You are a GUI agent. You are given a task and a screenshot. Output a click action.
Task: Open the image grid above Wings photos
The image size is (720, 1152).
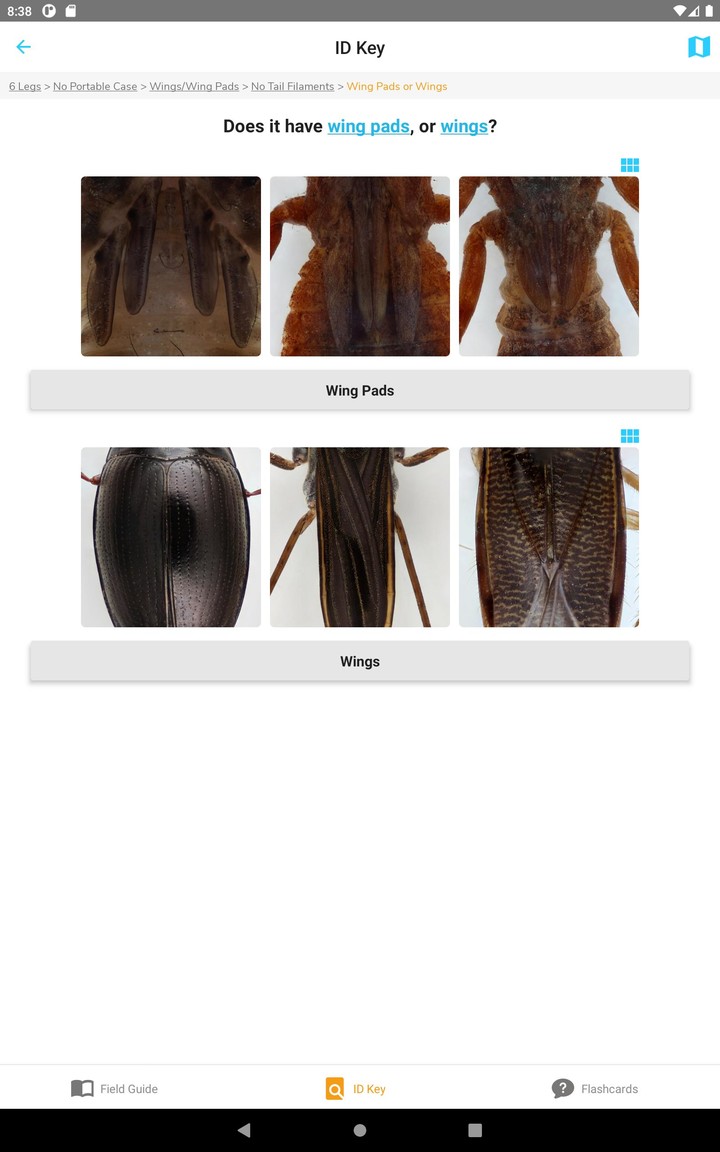pos(629,436)
